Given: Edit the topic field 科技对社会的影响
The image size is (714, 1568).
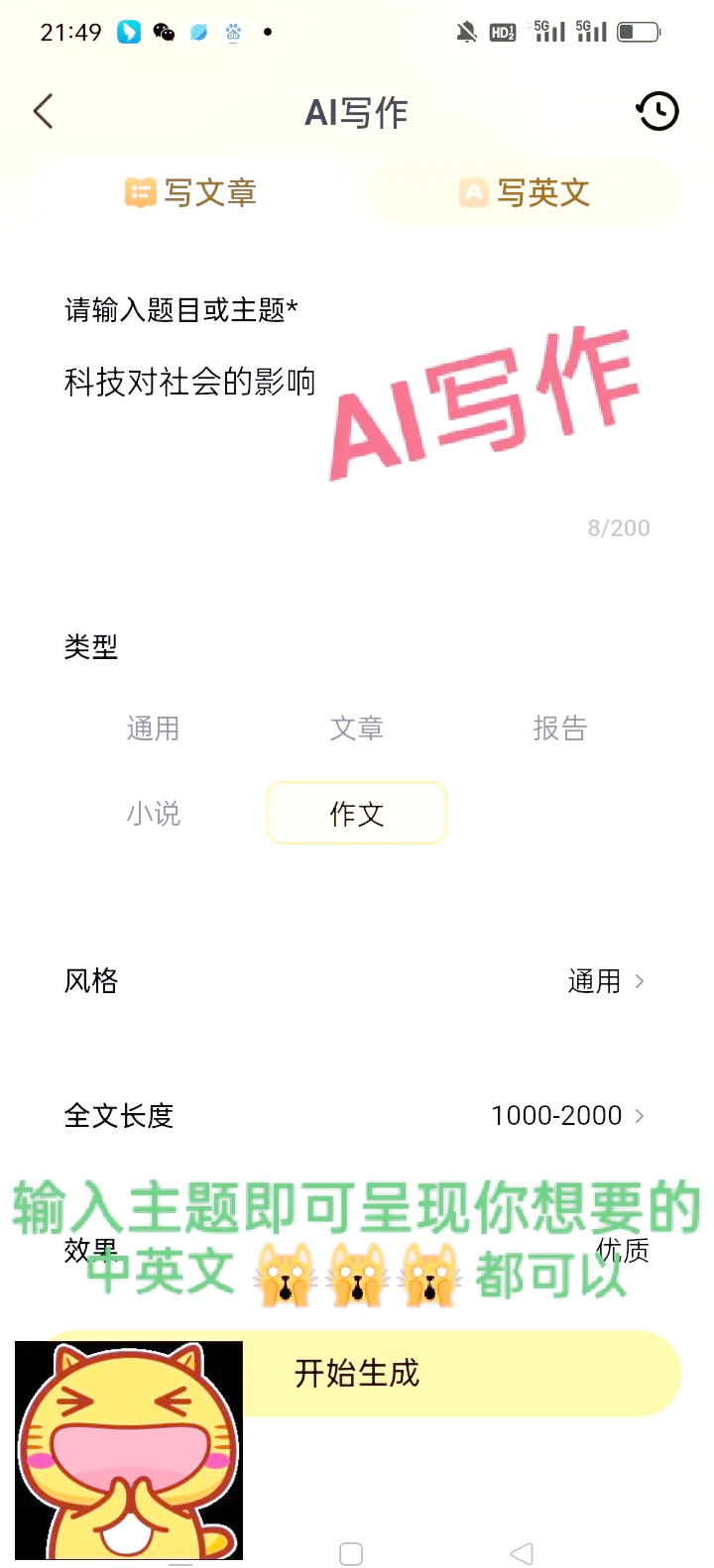Looking at the screenshot, I should pos(190,382).
